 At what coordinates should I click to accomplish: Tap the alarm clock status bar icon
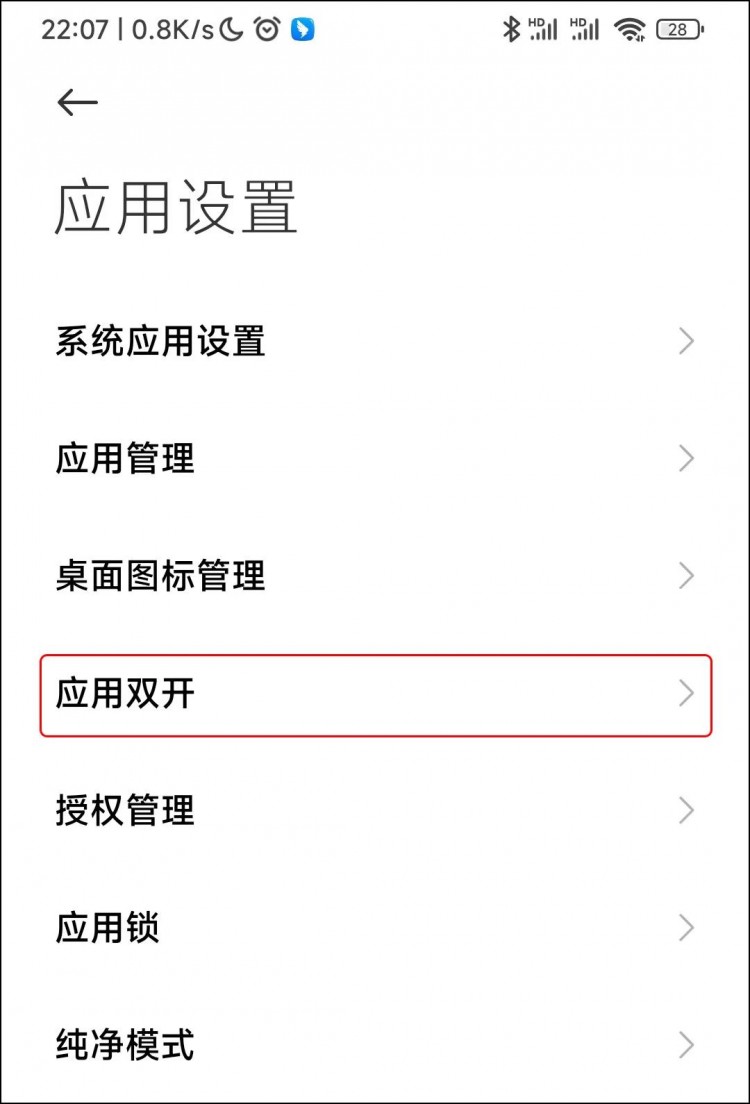coord(264,31)
